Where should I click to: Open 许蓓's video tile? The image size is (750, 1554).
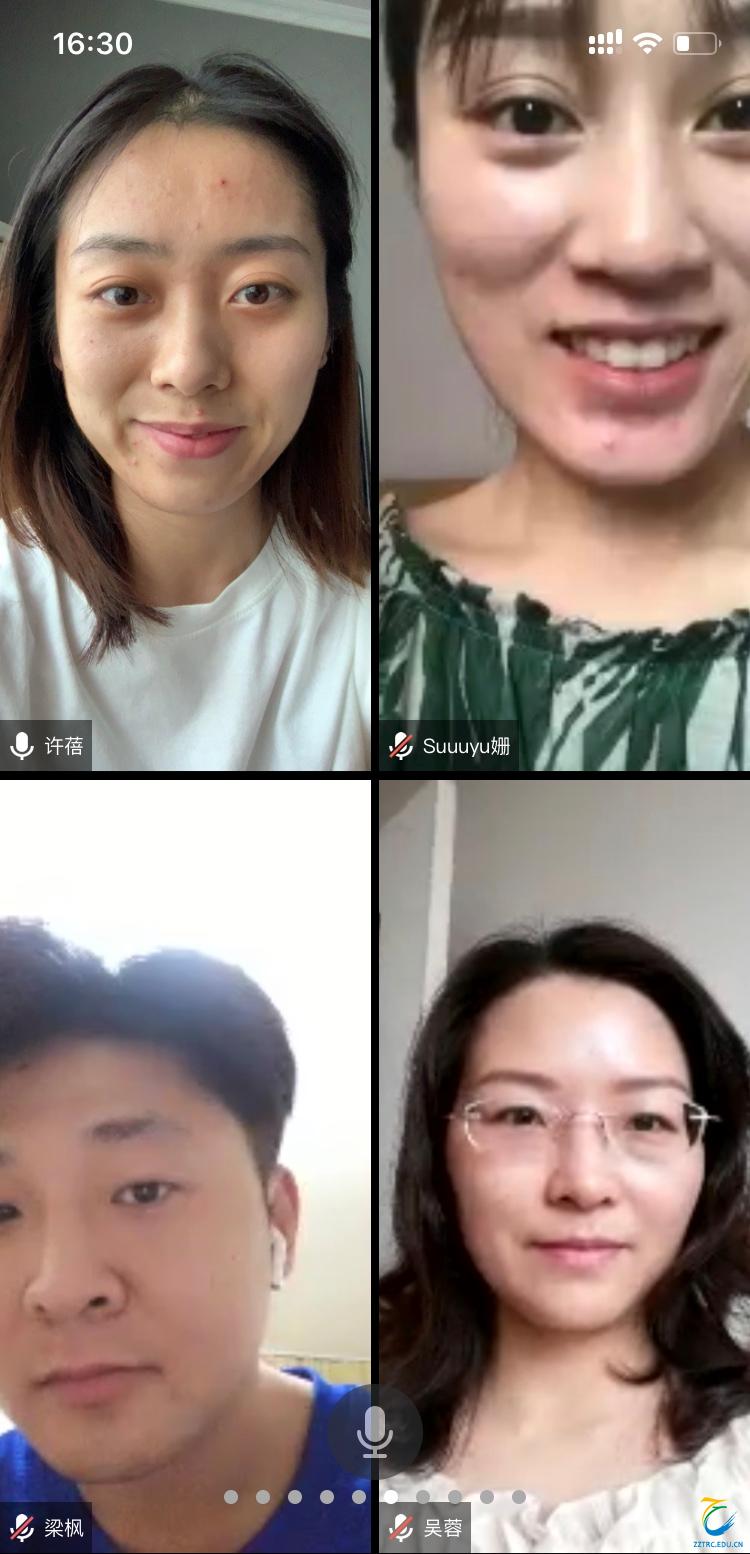tap(185, 385)
